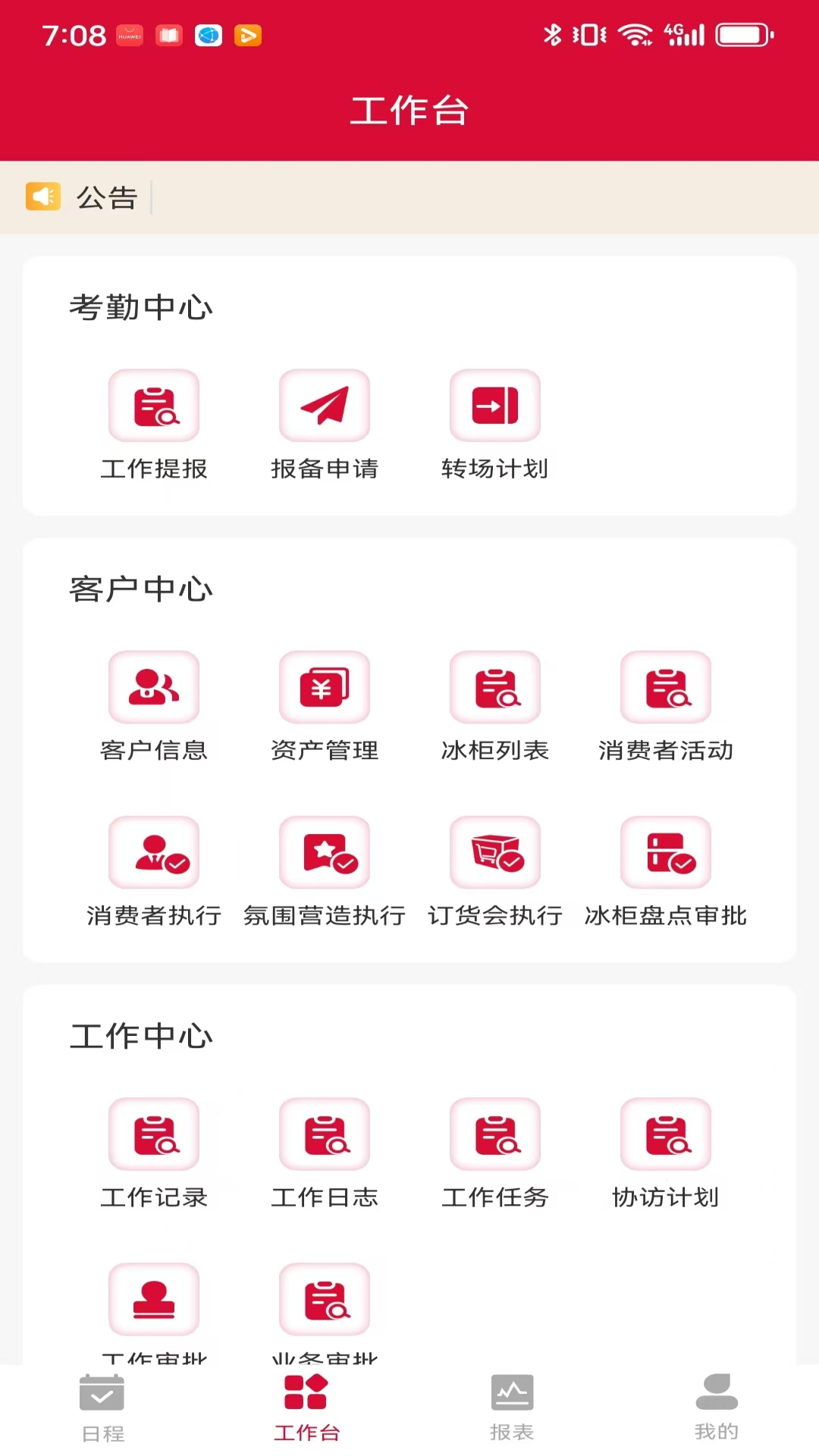Open the 报备申请 item
819x1456 pixels.
point(325,425)
